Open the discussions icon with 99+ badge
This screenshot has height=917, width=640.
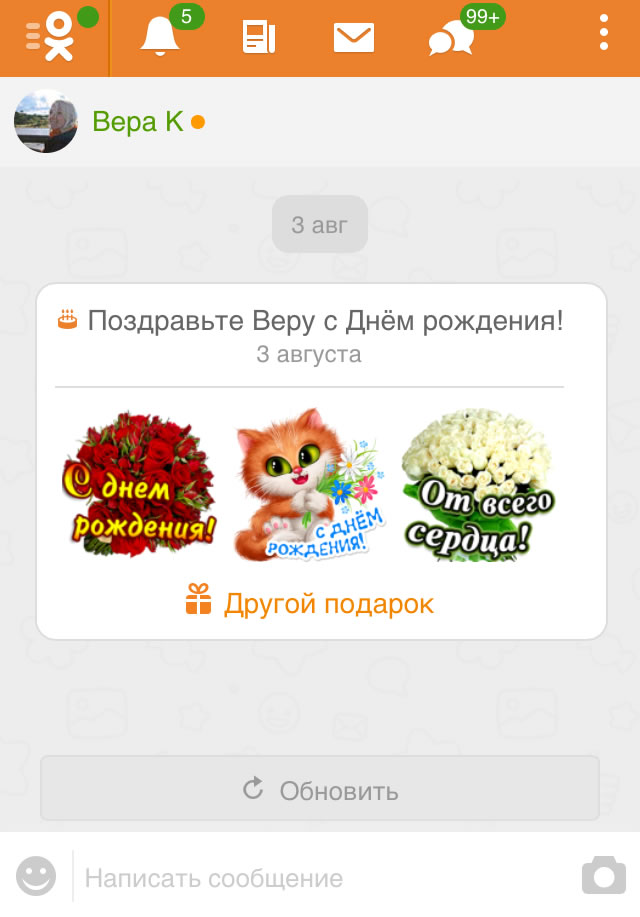[x=452, y=38]
